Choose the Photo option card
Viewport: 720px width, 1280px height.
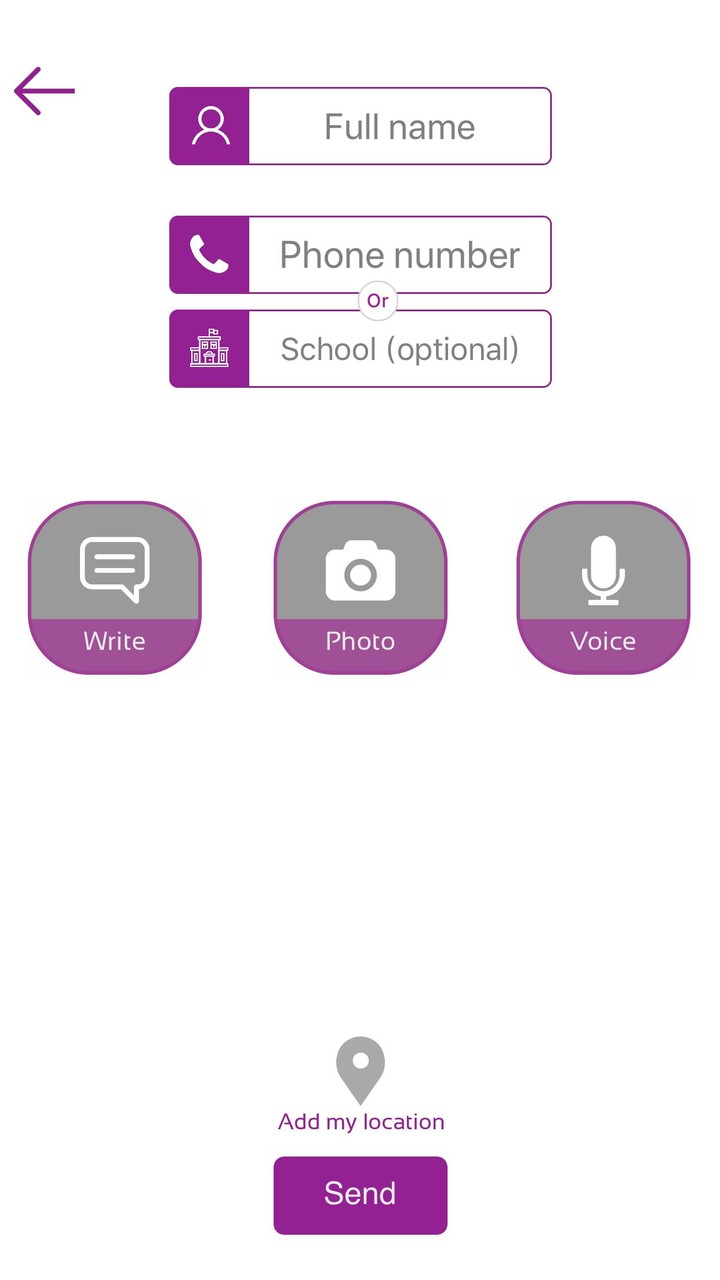(360, 585)
